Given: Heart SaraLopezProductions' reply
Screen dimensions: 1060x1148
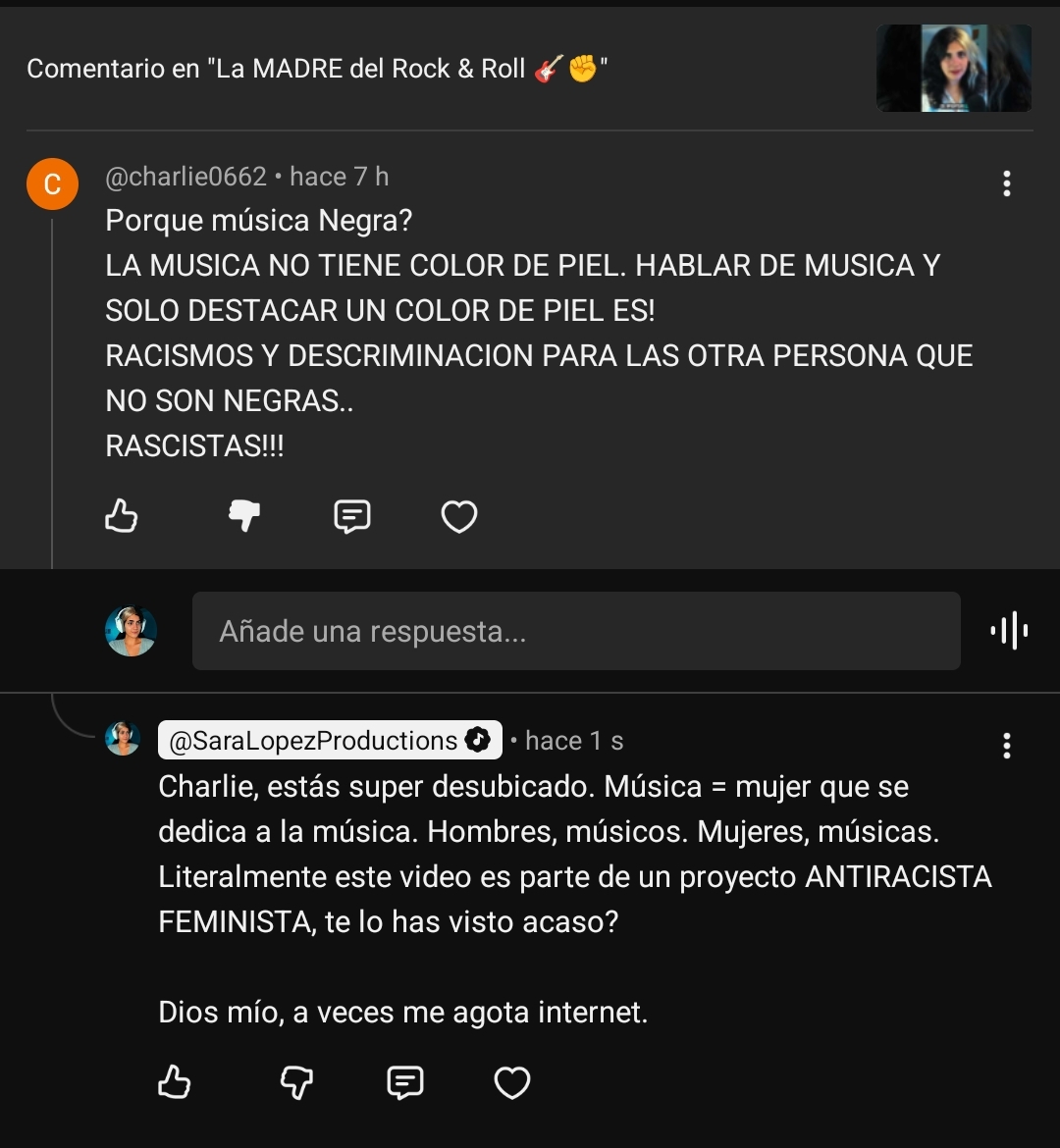Looking at the screenshot, I should point(511,1082).
